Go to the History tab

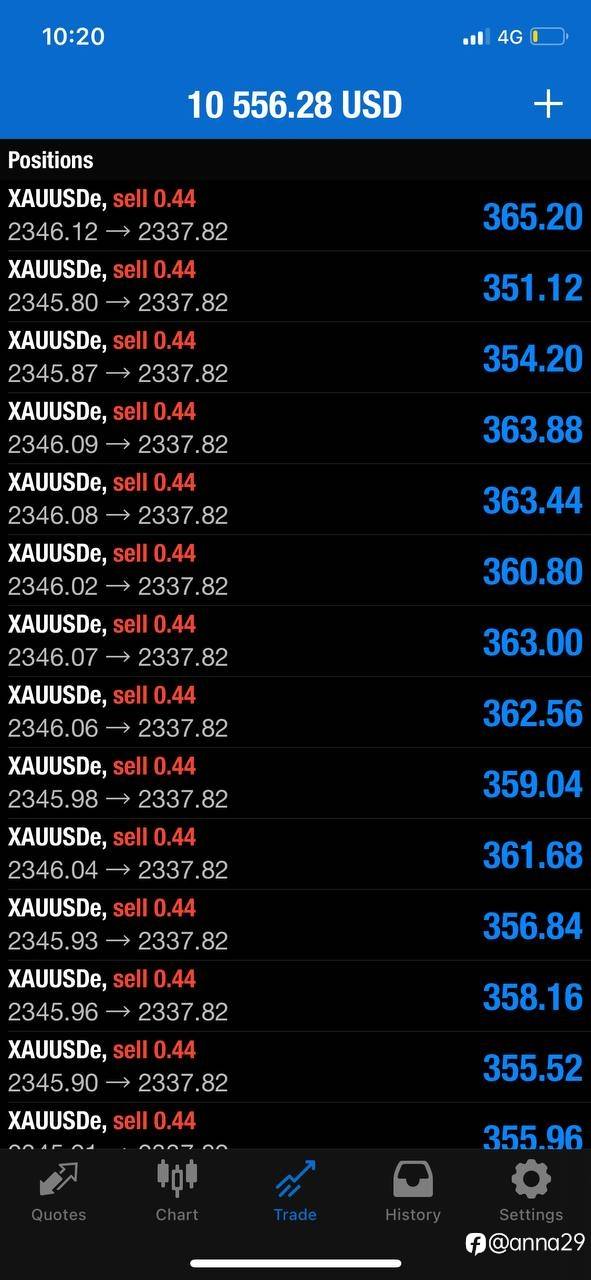click(413, 1191)
